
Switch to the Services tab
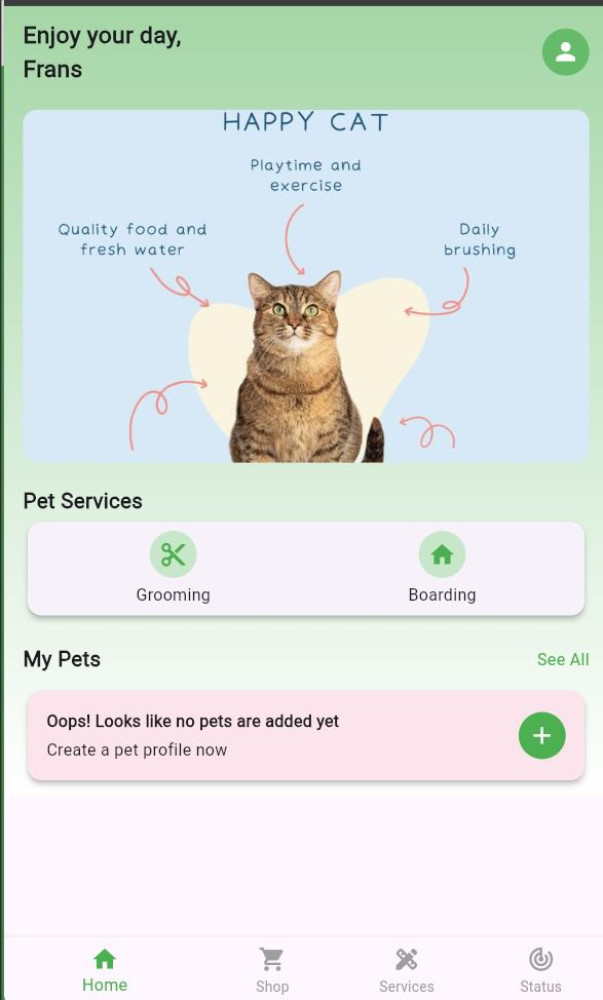point(406,971)
